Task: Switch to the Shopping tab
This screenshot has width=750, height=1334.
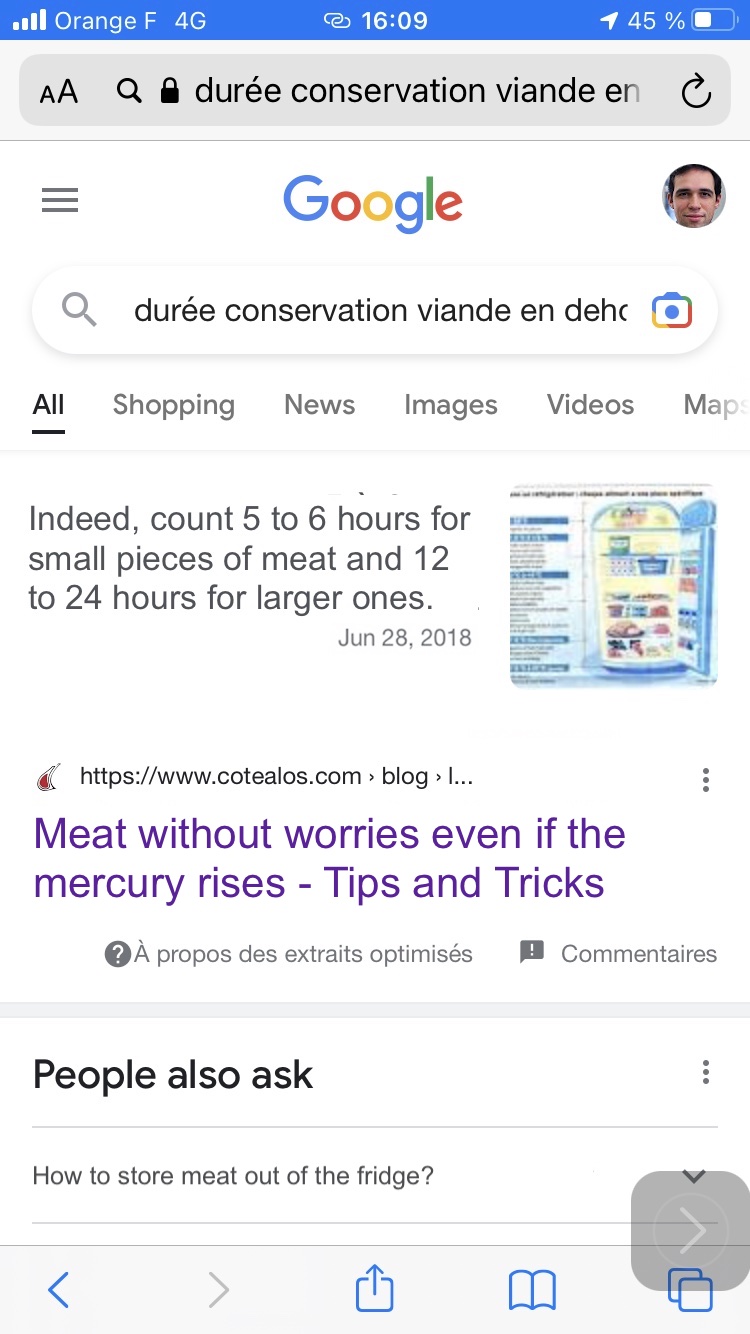Action: (x=173, y=405)
